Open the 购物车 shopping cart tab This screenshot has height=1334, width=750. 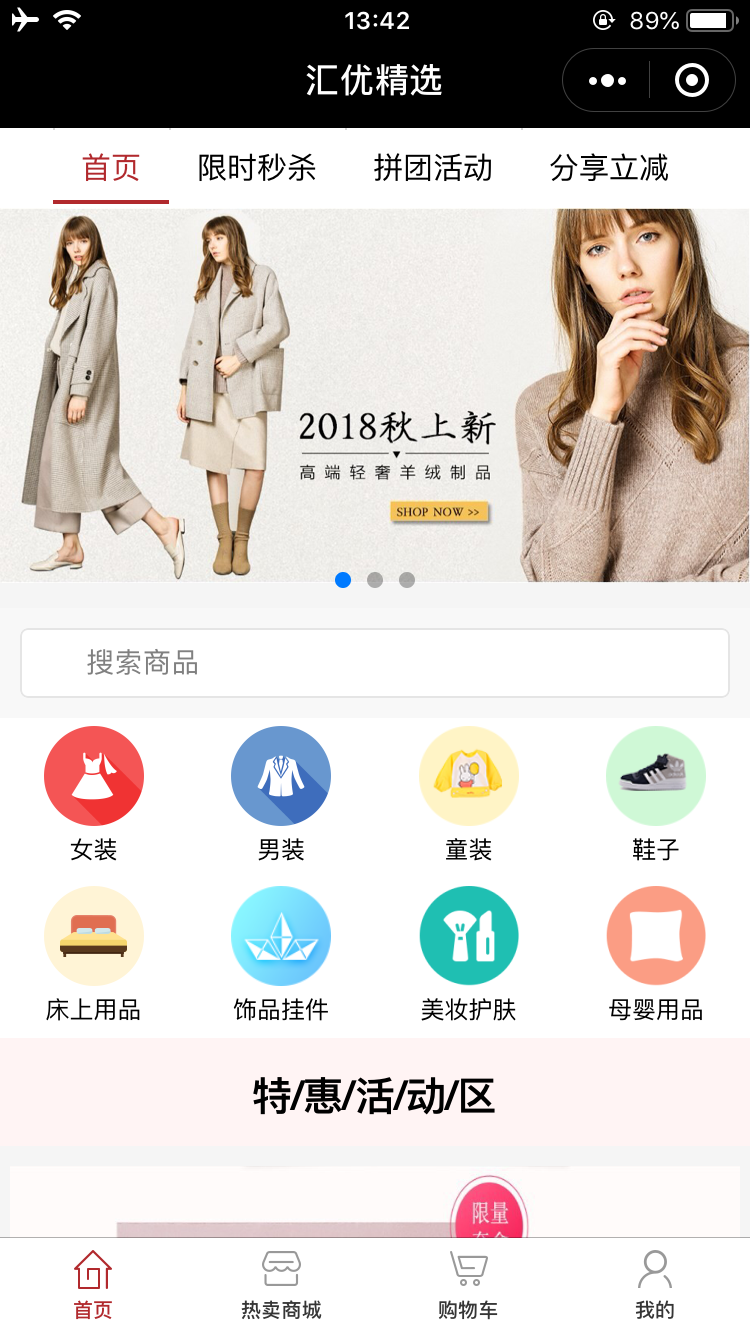[468, 1285]
